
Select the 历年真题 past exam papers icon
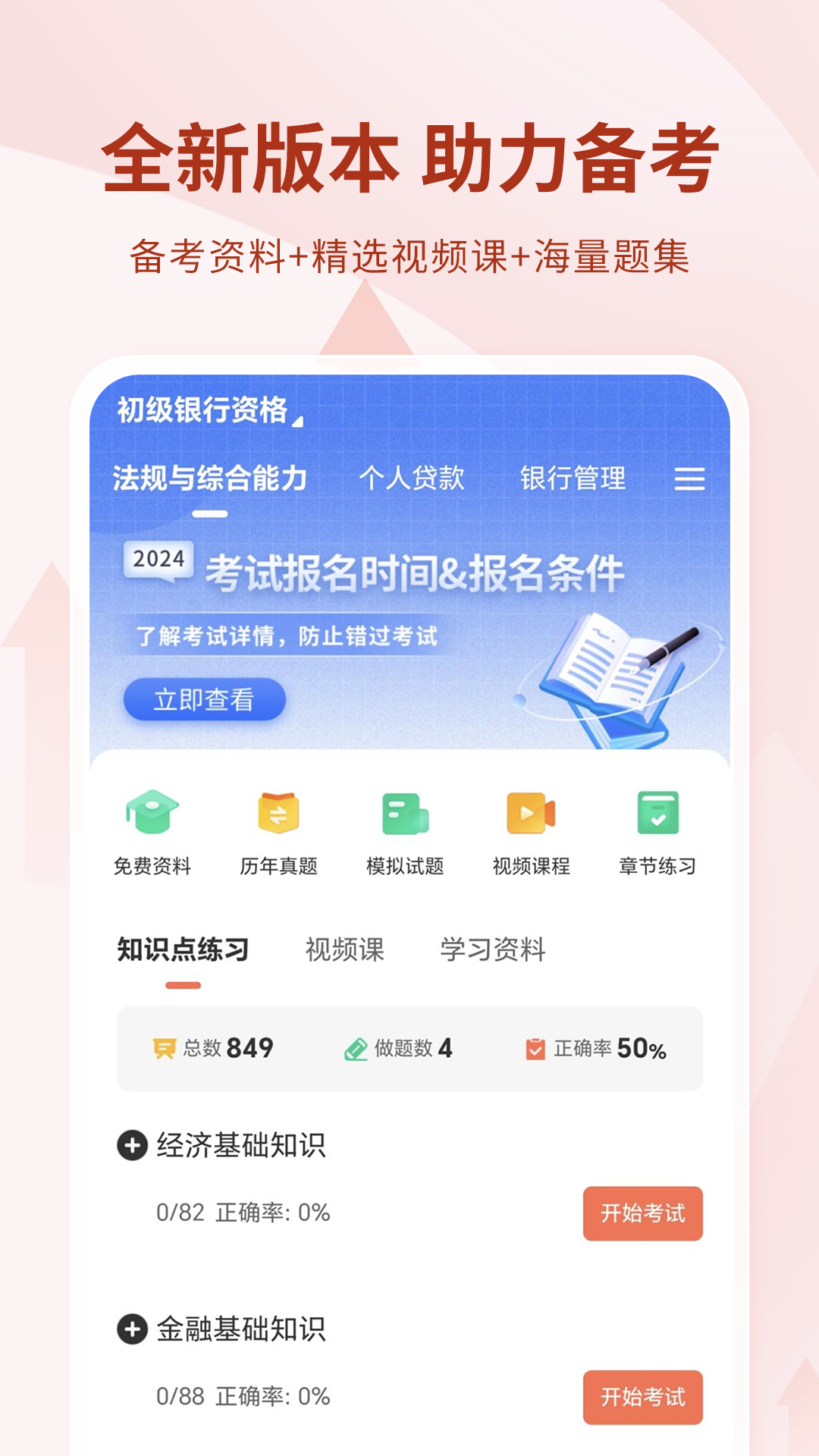pyautogui.click(x=278, y=827)
